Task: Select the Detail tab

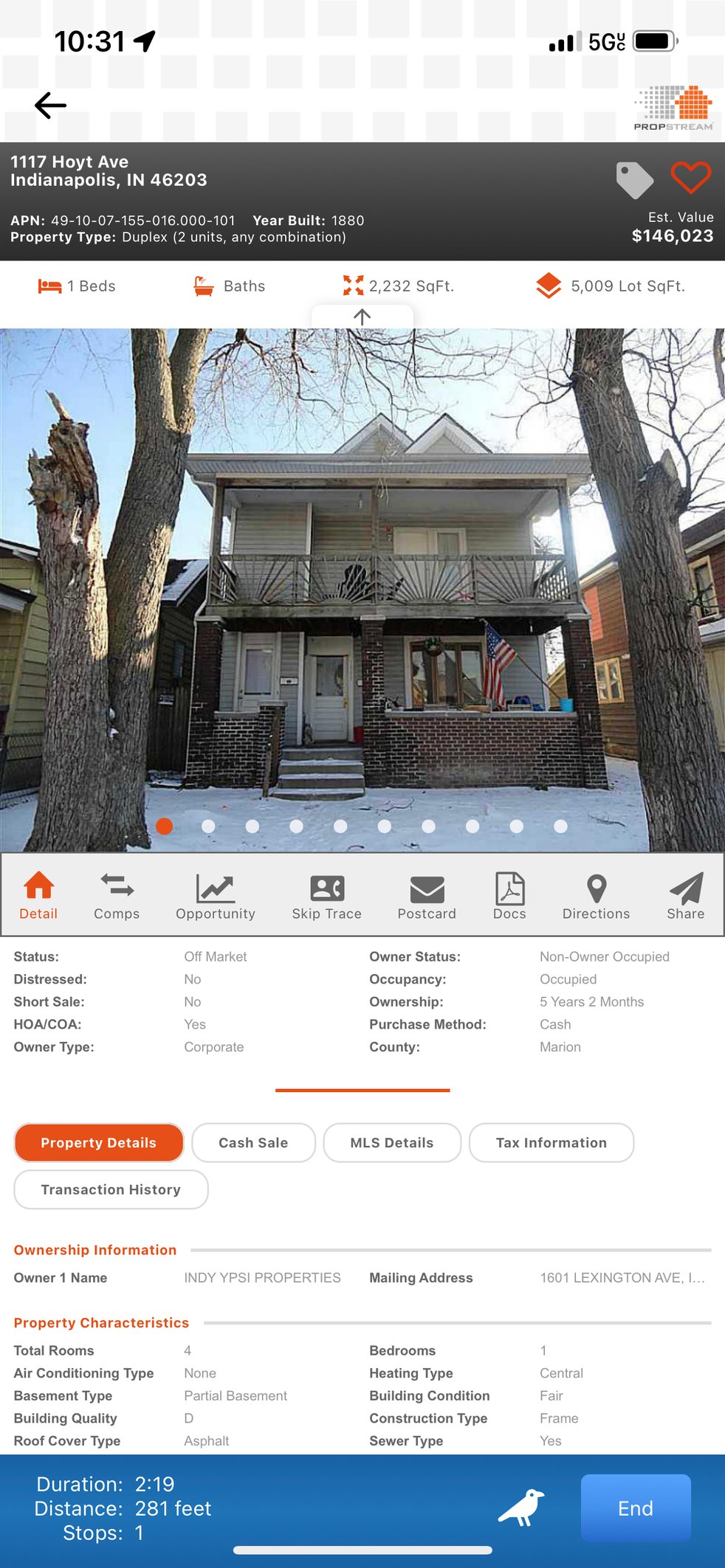Action: 38,896
